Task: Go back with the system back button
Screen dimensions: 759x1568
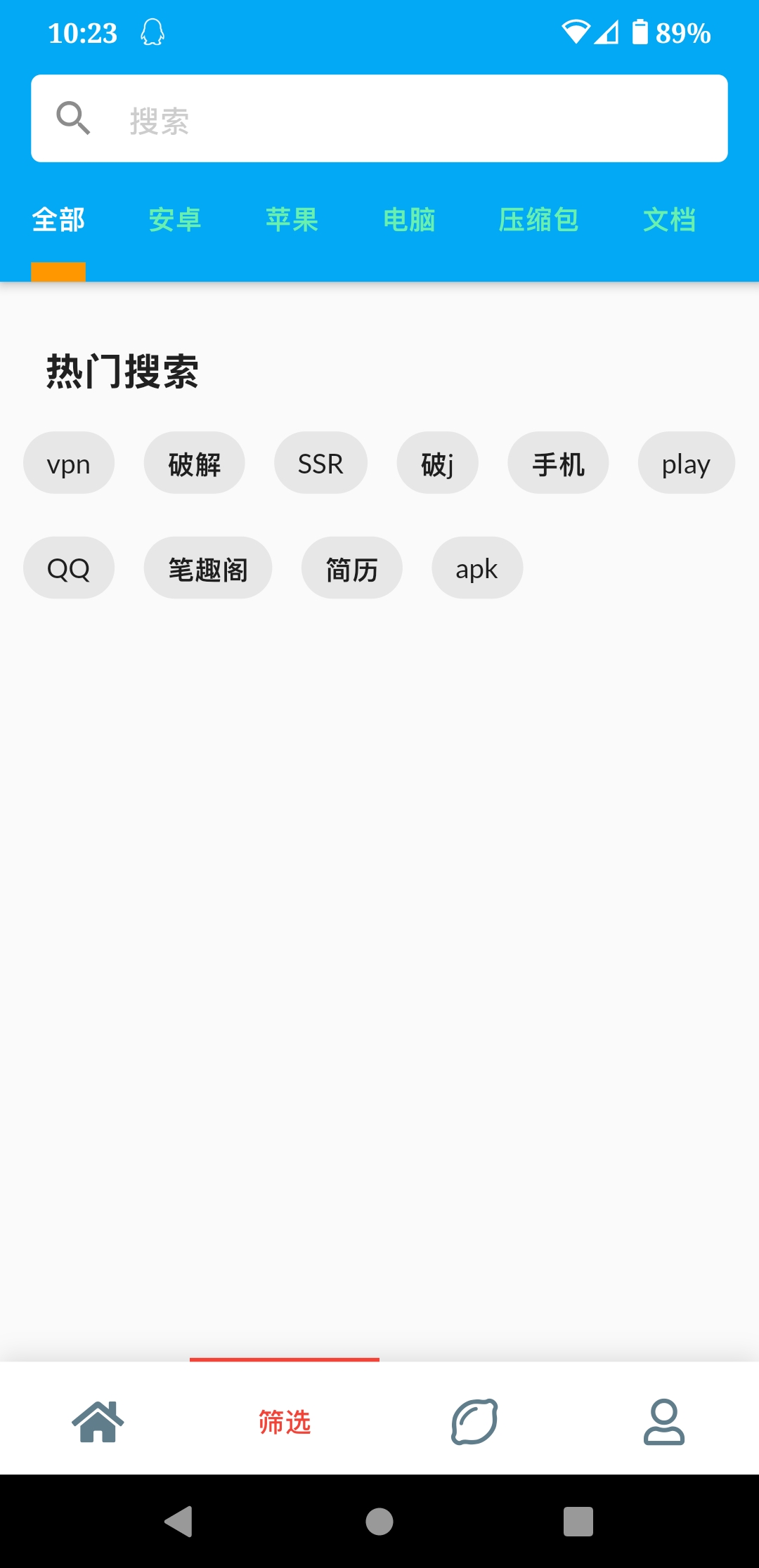Action: 179,1522
